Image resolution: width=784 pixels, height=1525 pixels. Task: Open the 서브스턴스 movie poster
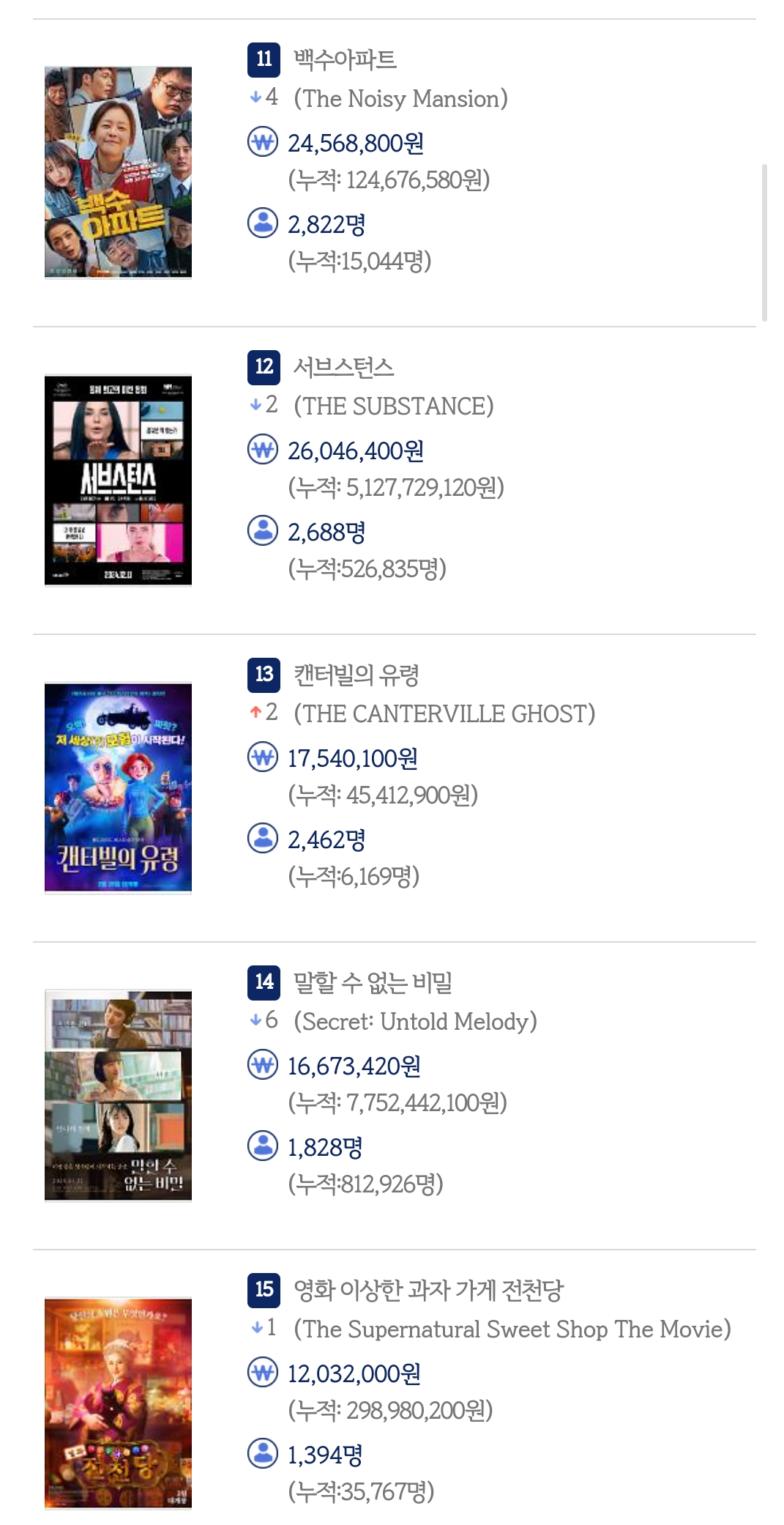tap(118, 480)
